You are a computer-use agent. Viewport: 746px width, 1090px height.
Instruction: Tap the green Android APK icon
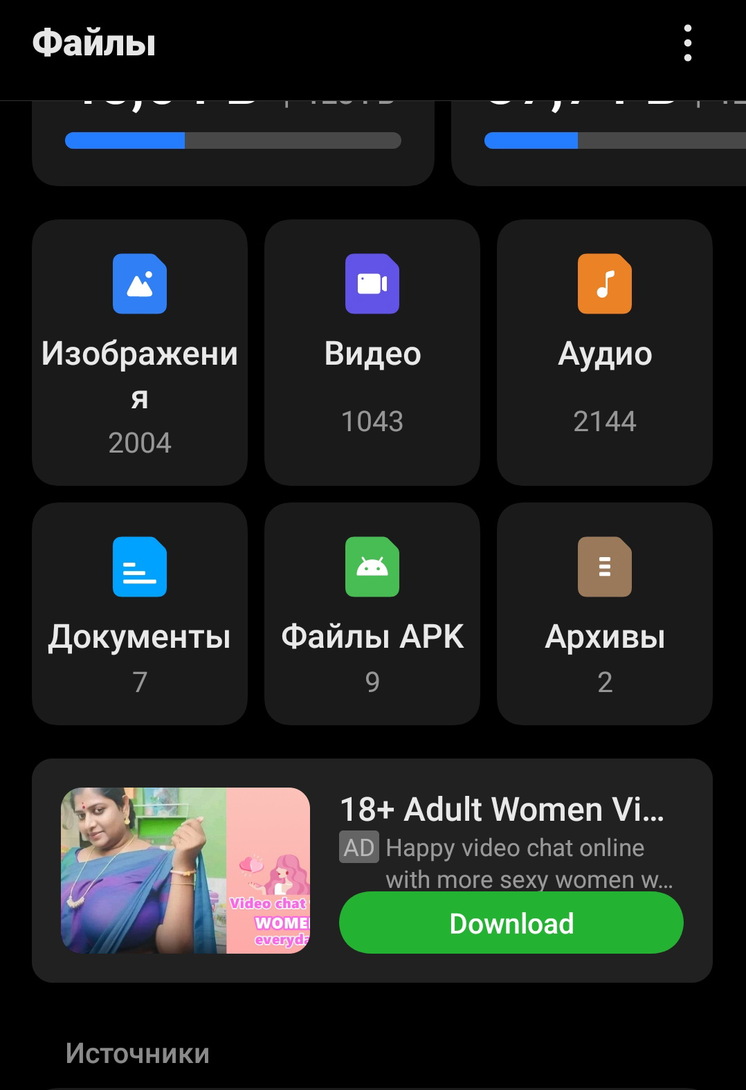pyautogui.click(x=372, y=567)
